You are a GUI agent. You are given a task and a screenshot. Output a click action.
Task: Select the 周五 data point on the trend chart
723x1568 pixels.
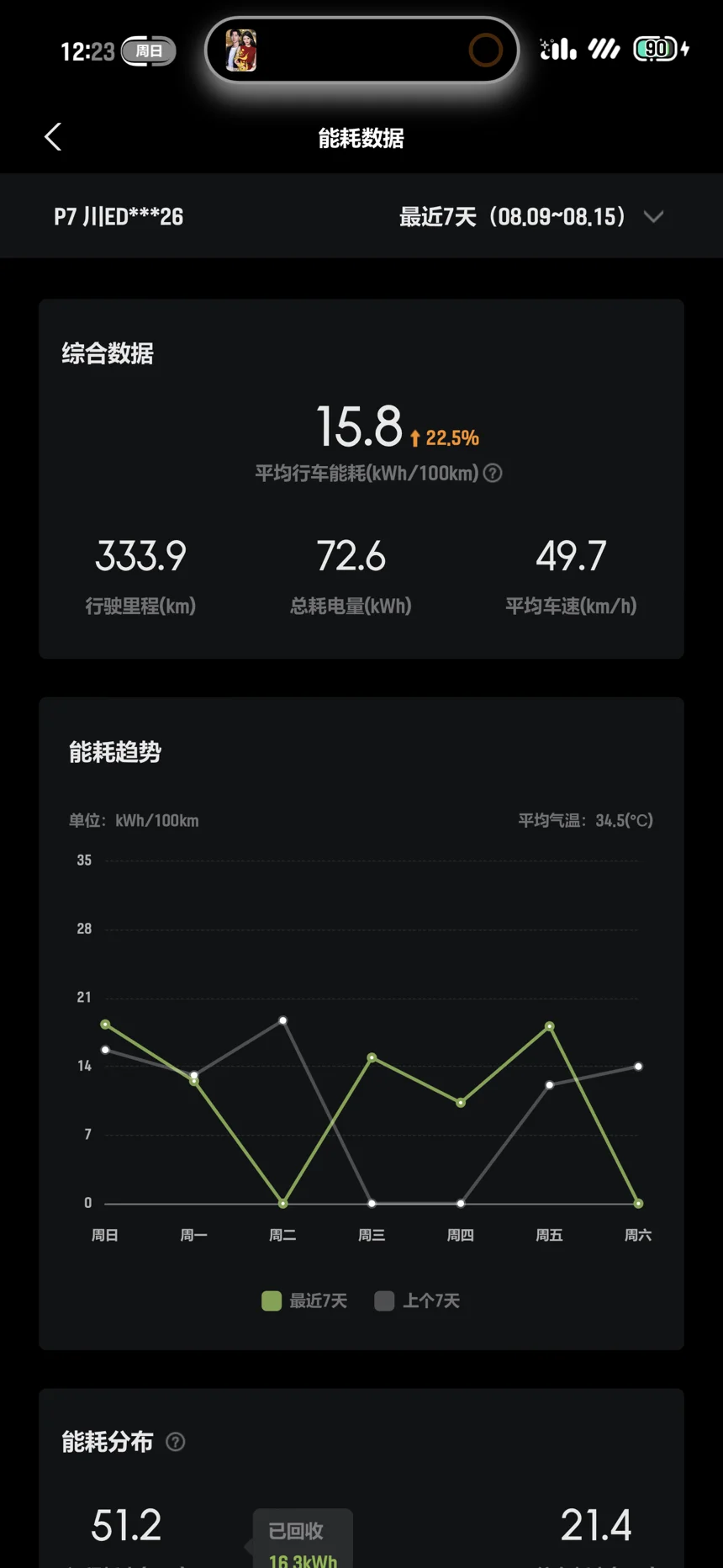pos(550,1026)
